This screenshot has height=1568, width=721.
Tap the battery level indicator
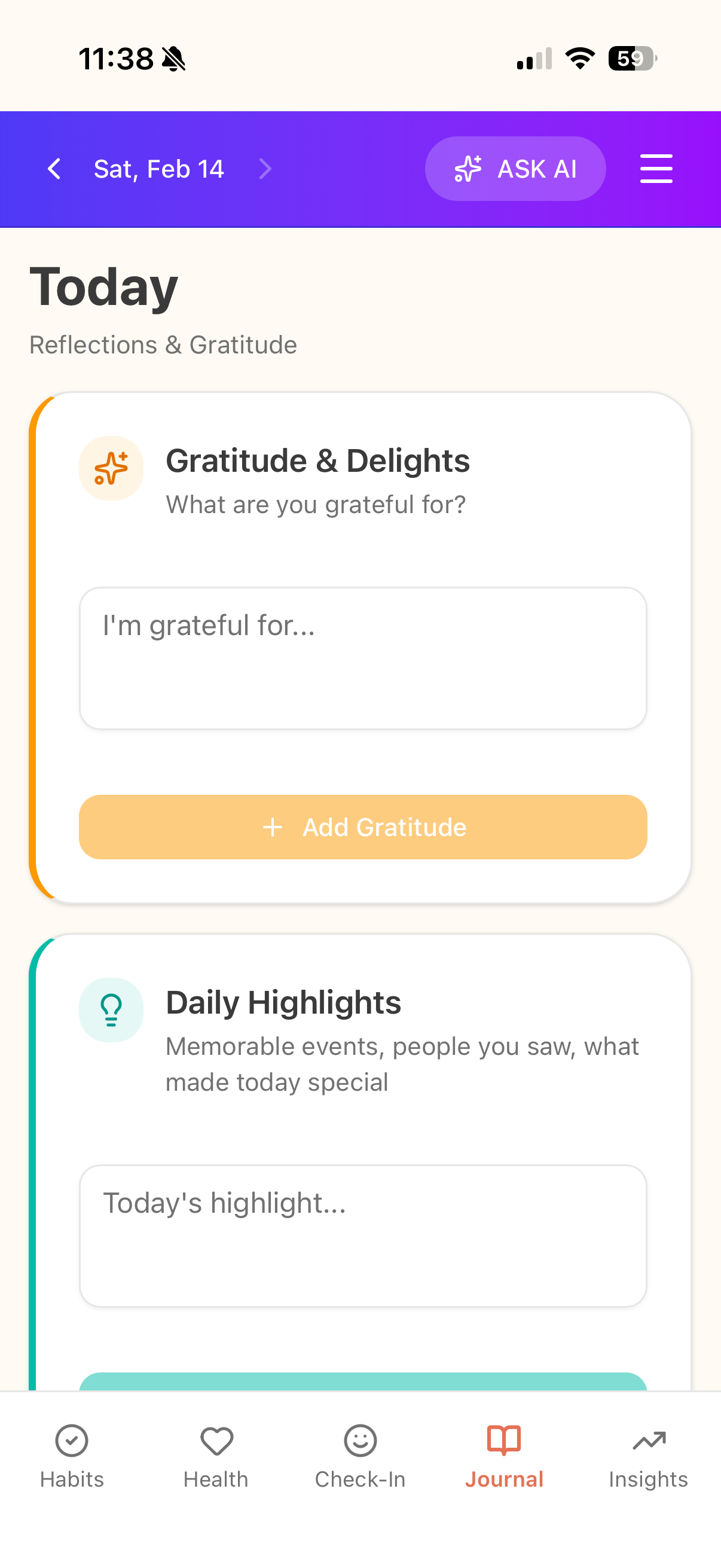pos(631,58)
